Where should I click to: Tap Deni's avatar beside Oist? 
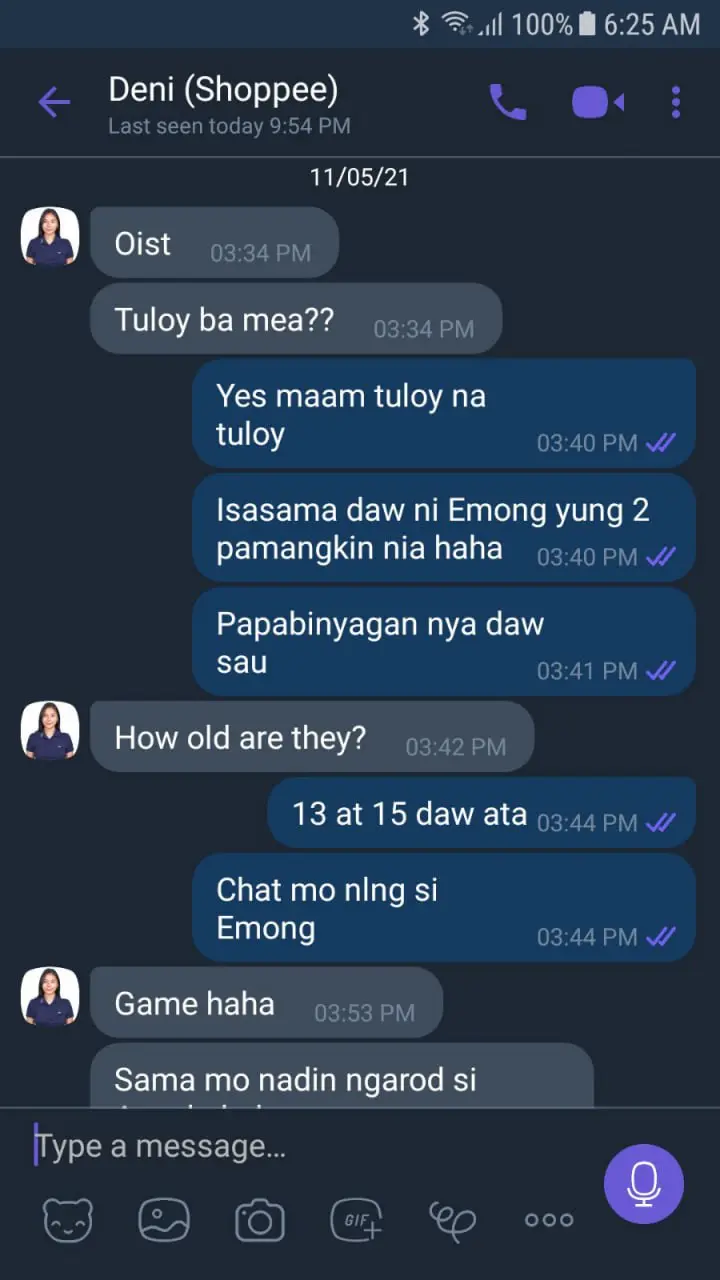(50, 237)
